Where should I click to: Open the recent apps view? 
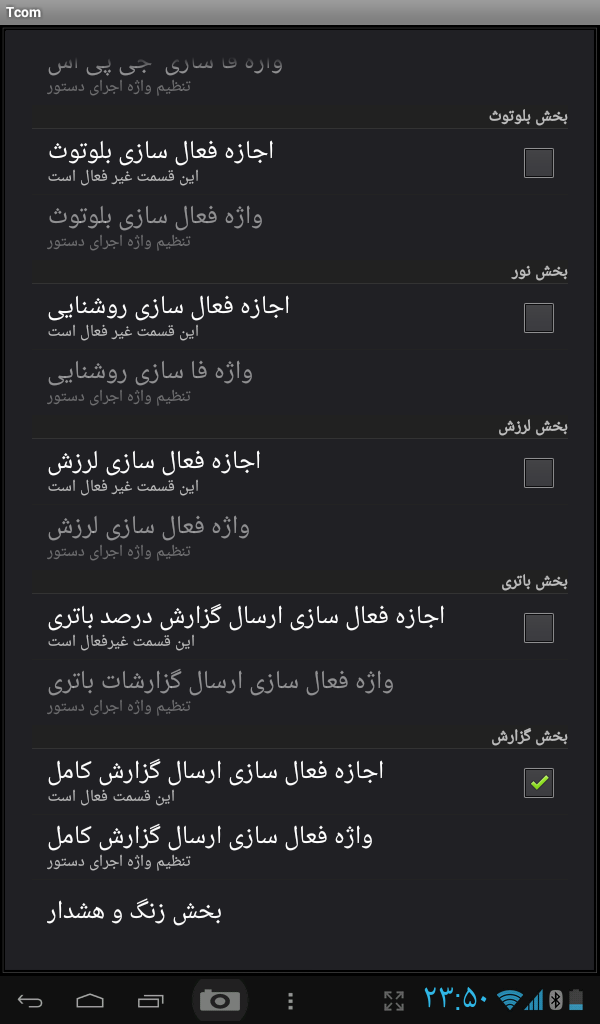pyautogui.click(x=151, y=1000)
